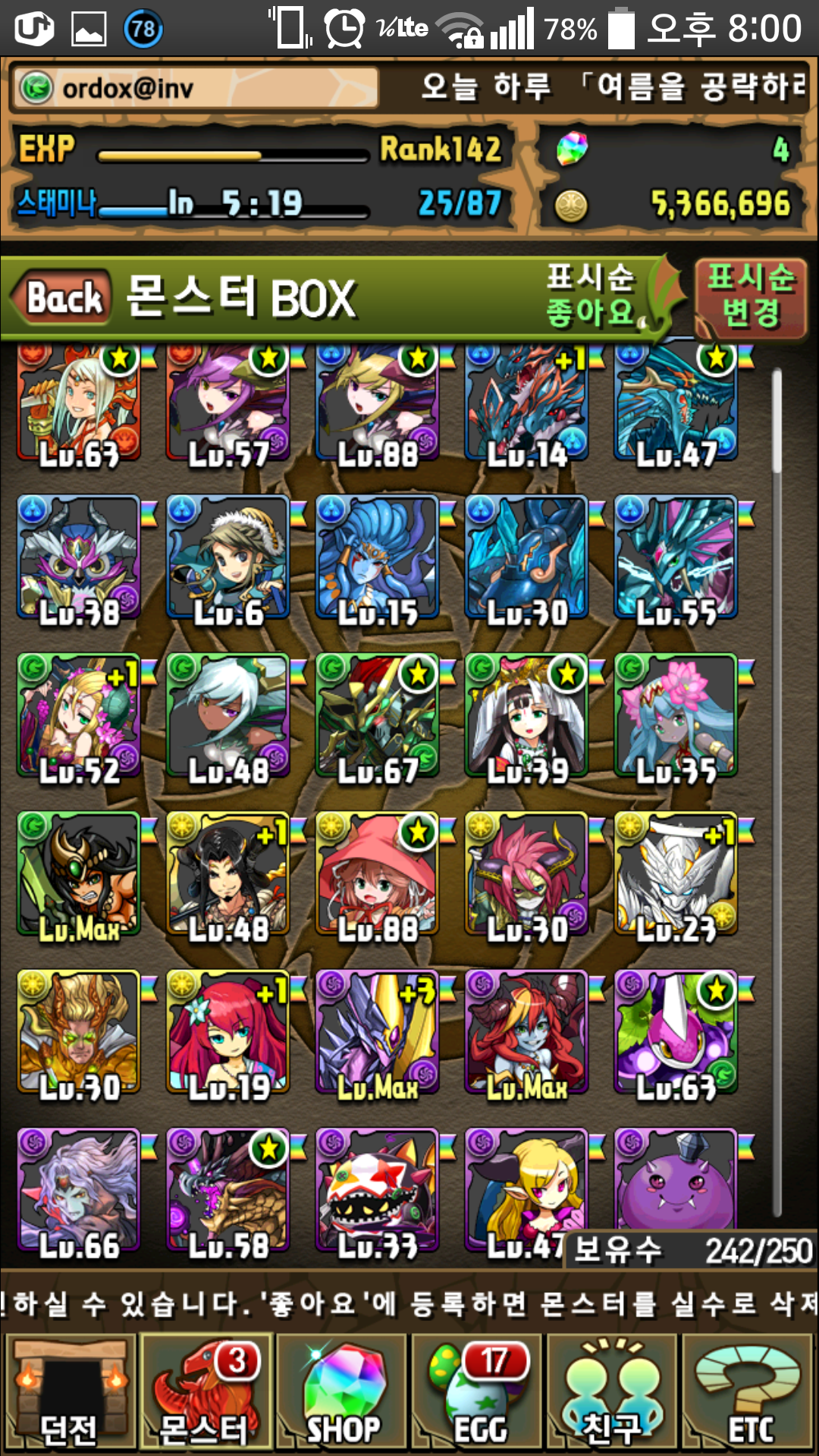Select the white dragon at Lv.23

point(676,874)
